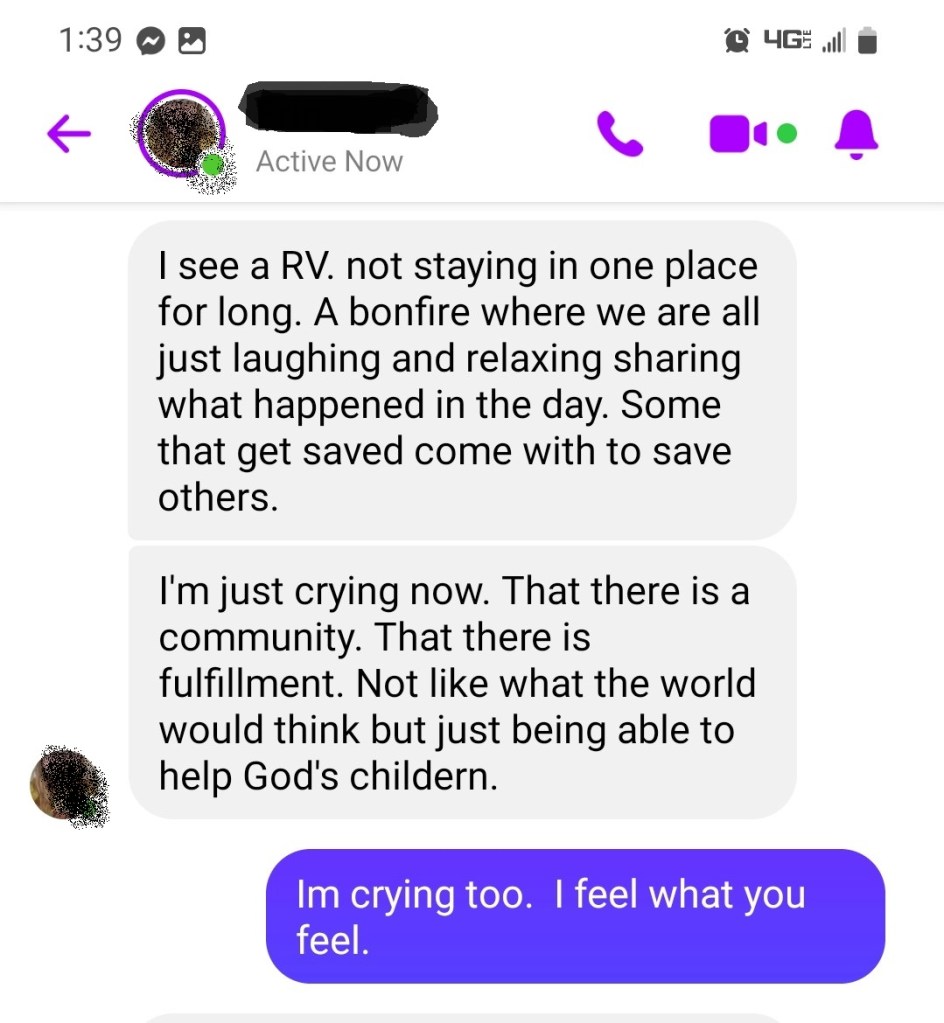
Task: Start a voice call
Action: tap(620, 134)
